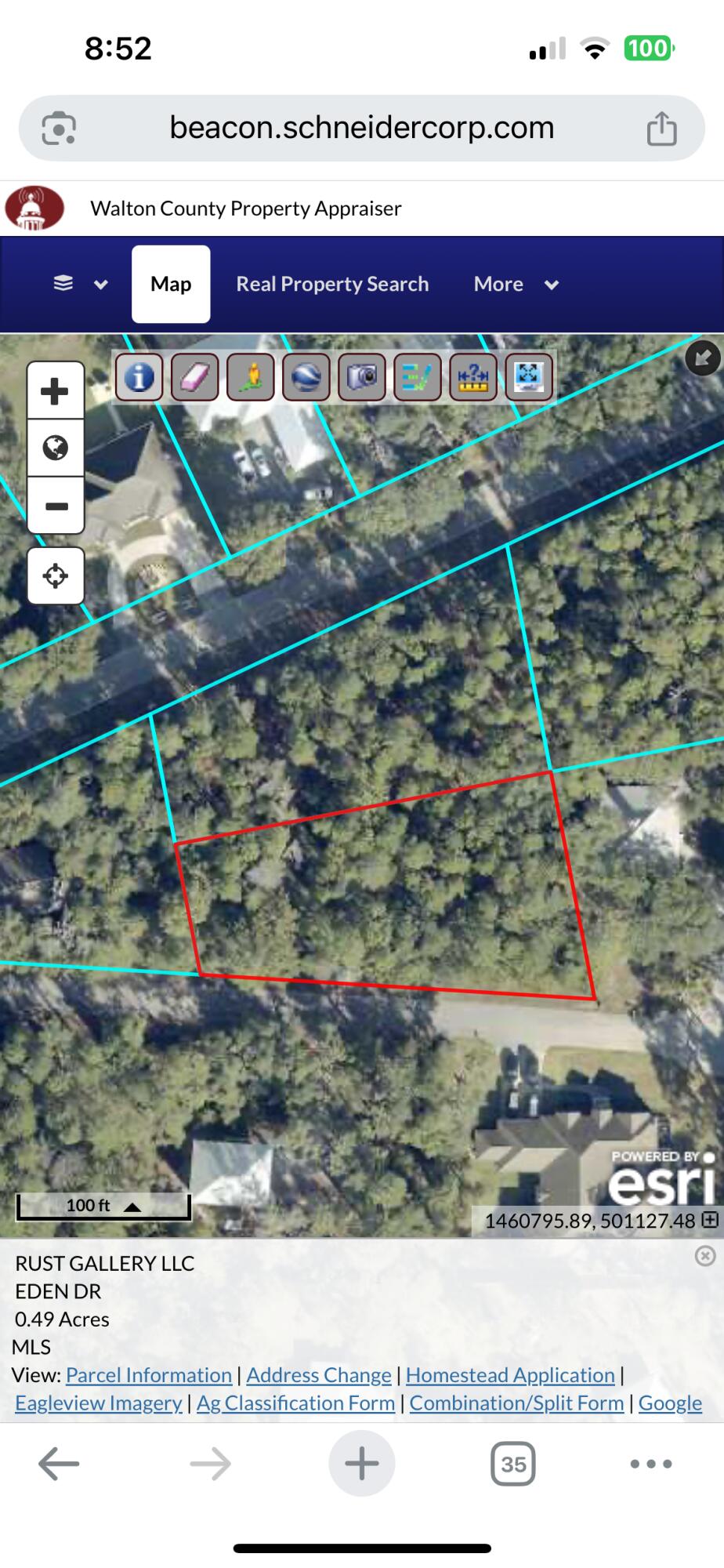Open the Parcel Information link
724x1568 pixels.
[149, 1375]
